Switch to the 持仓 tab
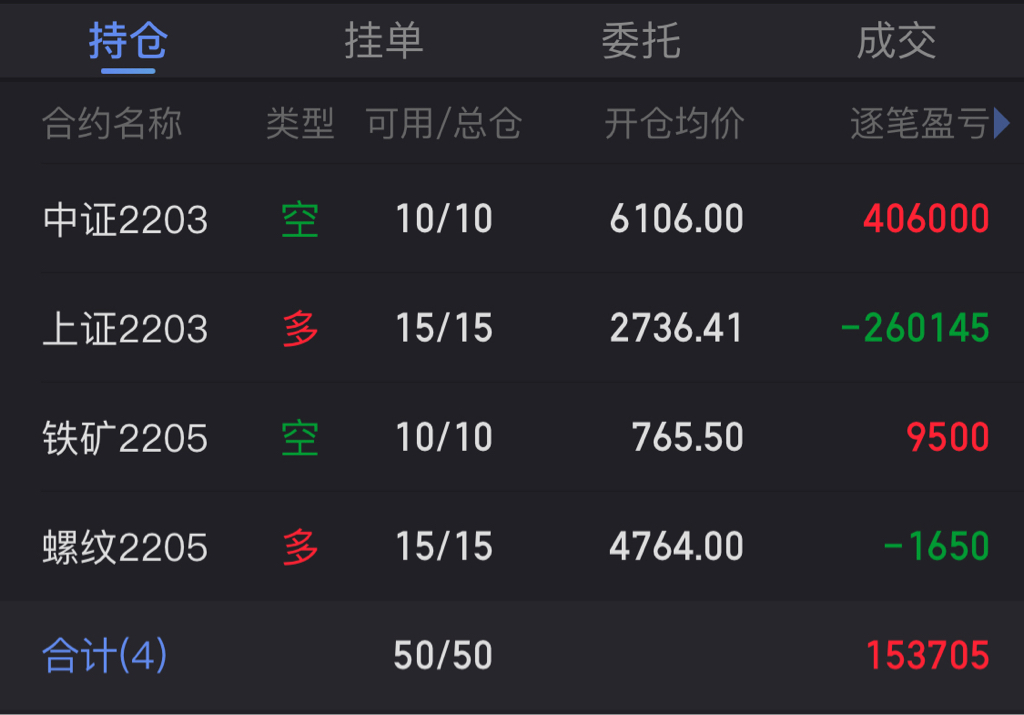Viewport: 1024px width, 715px height. [x=128, y=41]
